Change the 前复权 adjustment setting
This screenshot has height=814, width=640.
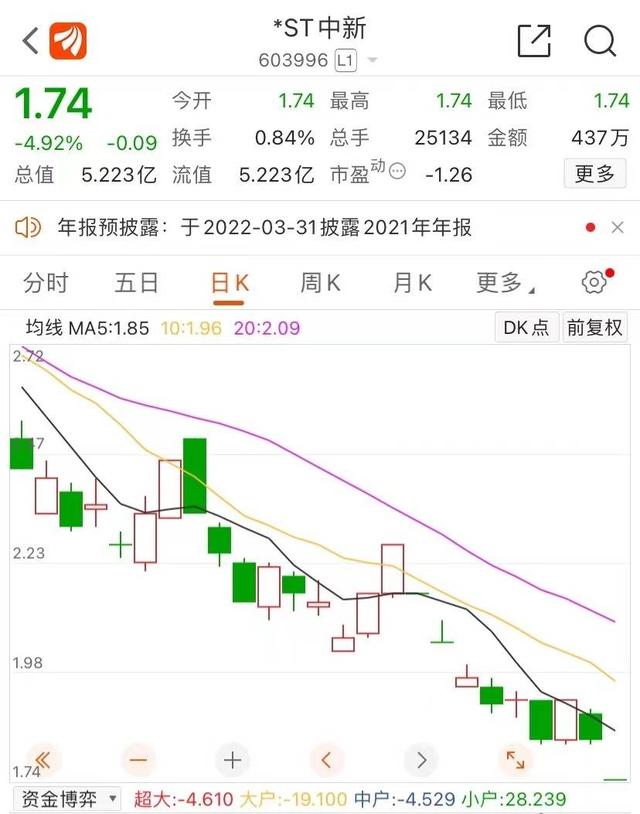(594, 327)
